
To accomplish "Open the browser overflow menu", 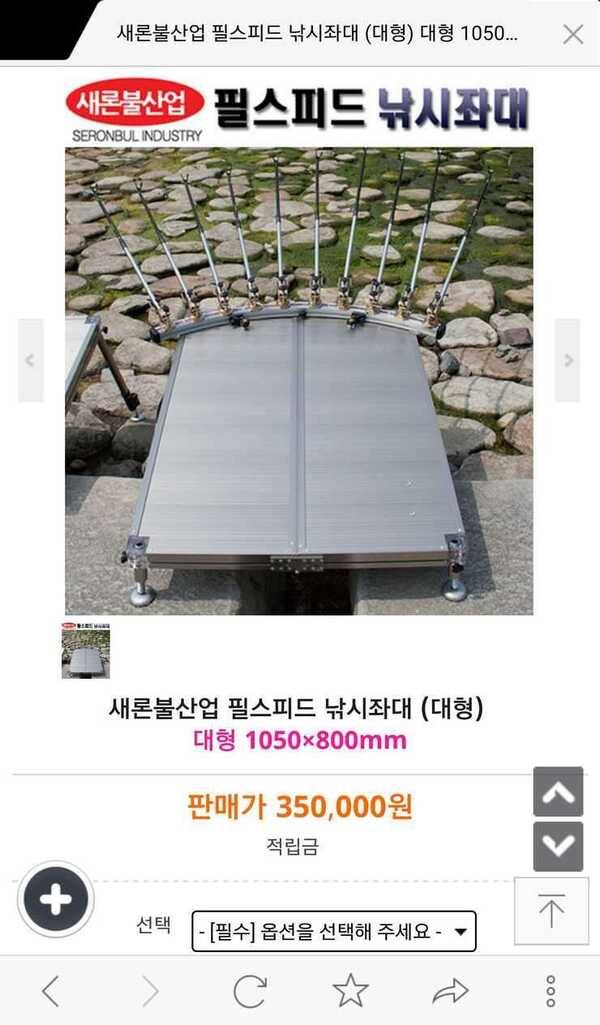I will [x=551, y=991].
